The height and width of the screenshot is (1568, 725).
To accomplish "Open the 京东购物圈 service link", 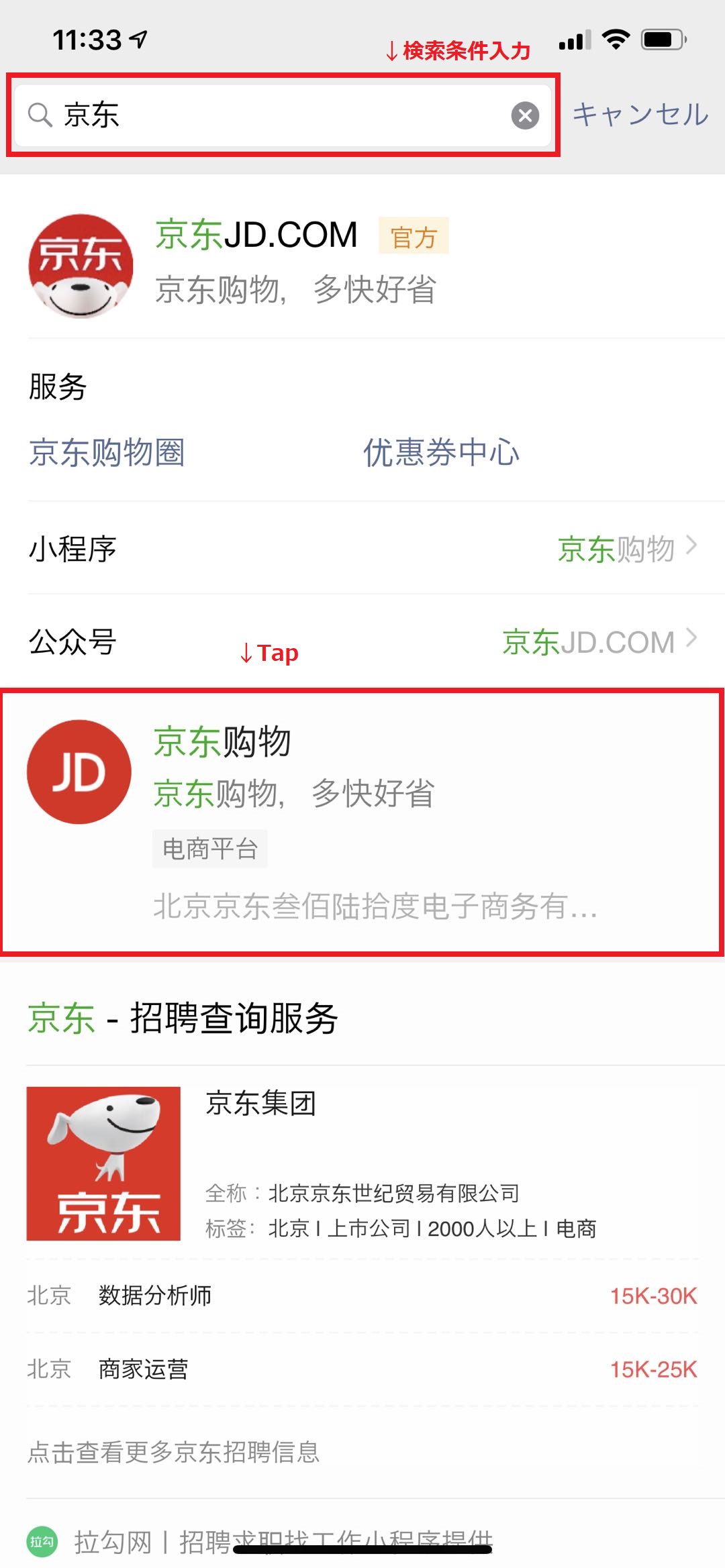I will point(107,452).
